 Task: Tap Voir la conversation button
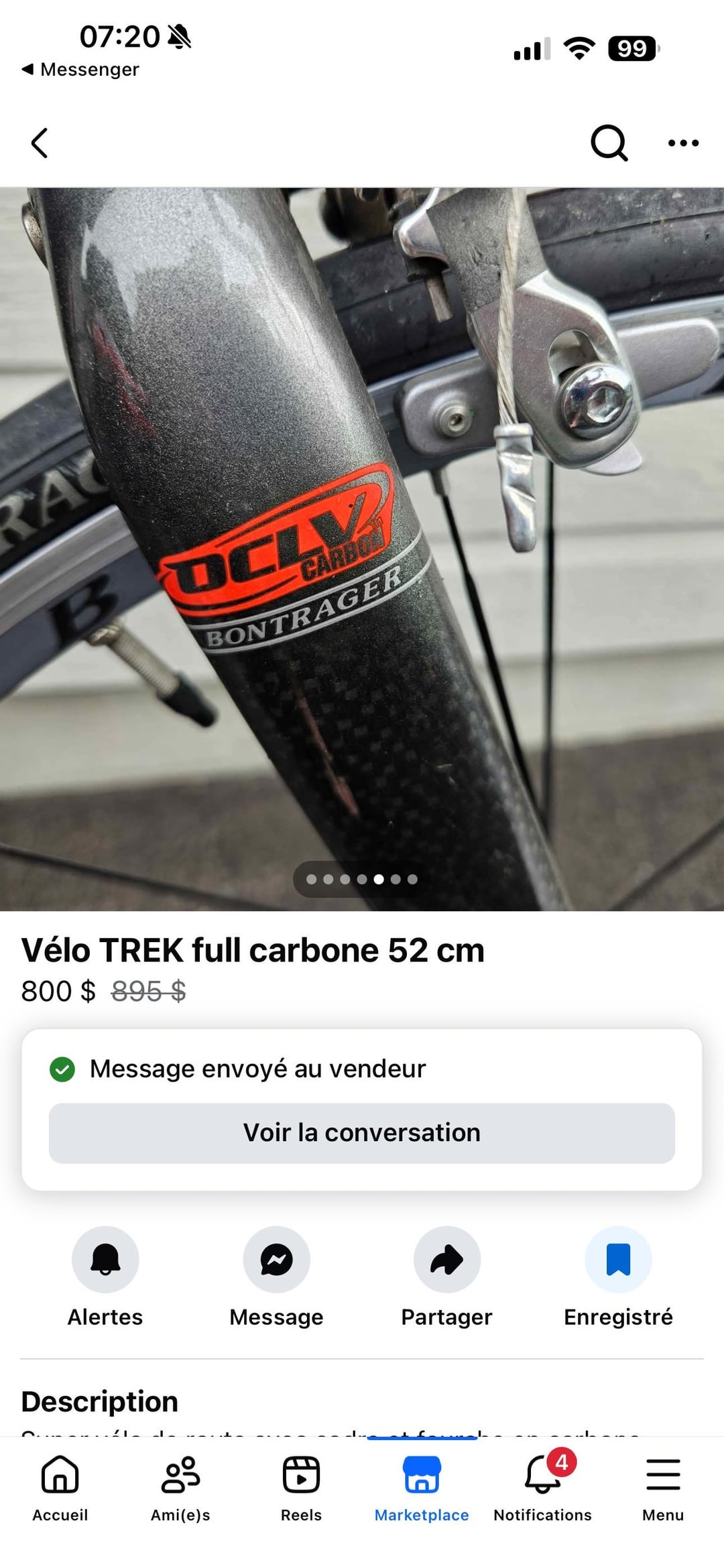(362, 1132)
